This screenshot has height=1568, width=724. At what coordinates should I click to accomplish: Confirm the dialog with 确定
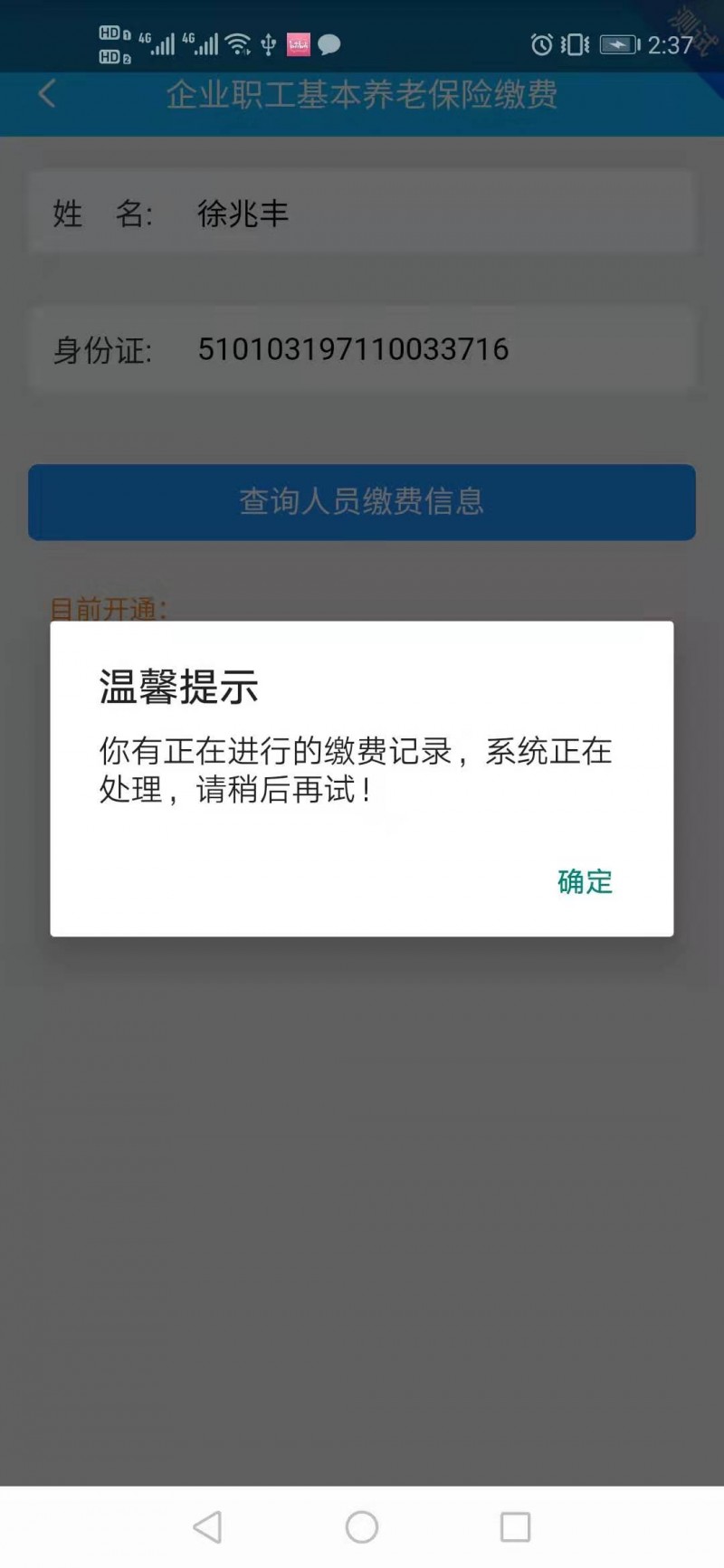point(585,881)
